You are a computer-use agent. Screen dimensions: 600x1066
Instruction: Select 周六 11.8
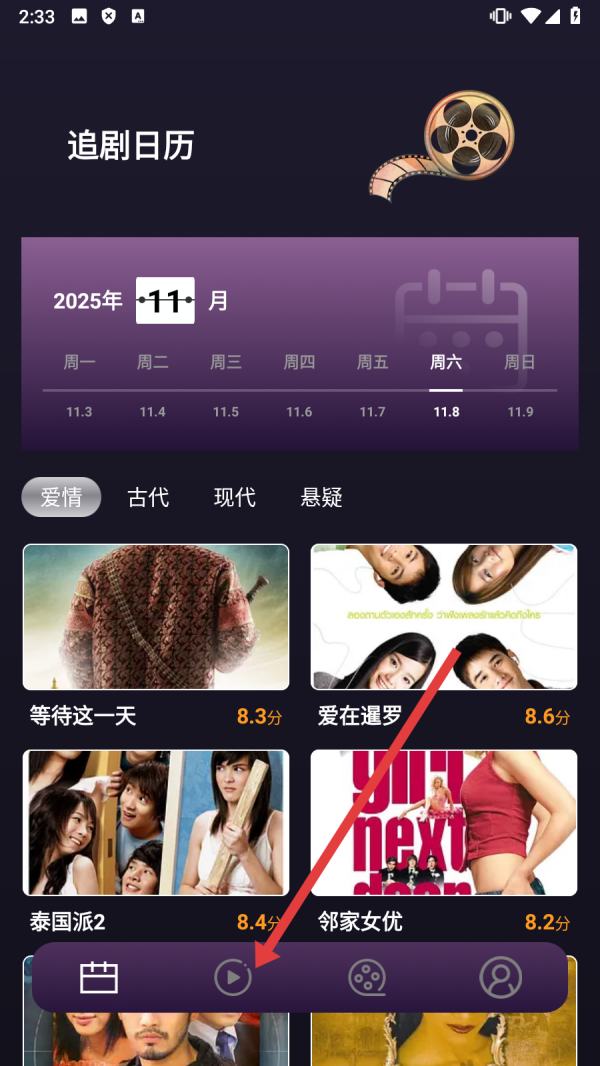[446, 385]
